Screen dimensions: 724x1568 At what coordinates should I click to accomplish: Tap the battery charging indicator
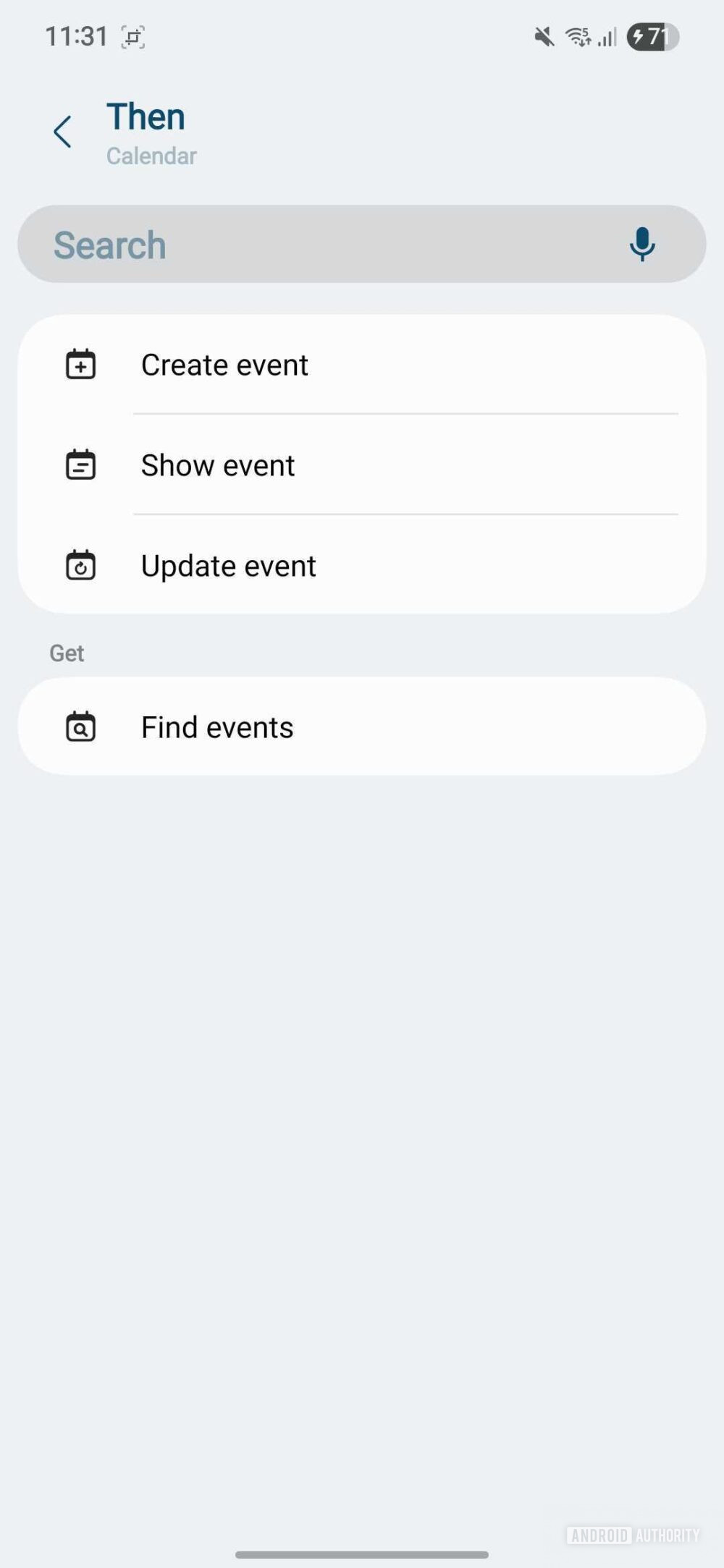(649, 37)
